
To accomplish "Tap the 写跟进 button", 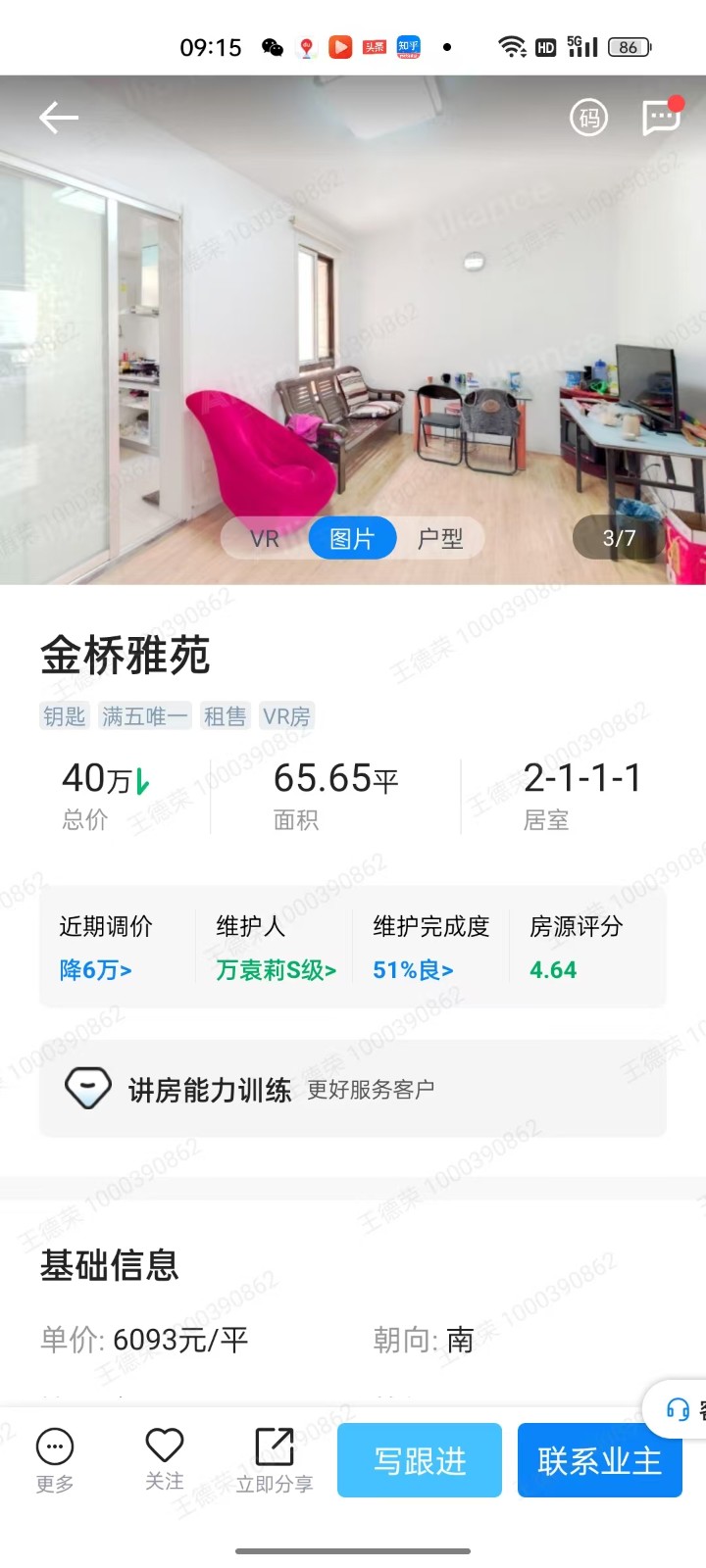I will click(x=420, y=1460).
